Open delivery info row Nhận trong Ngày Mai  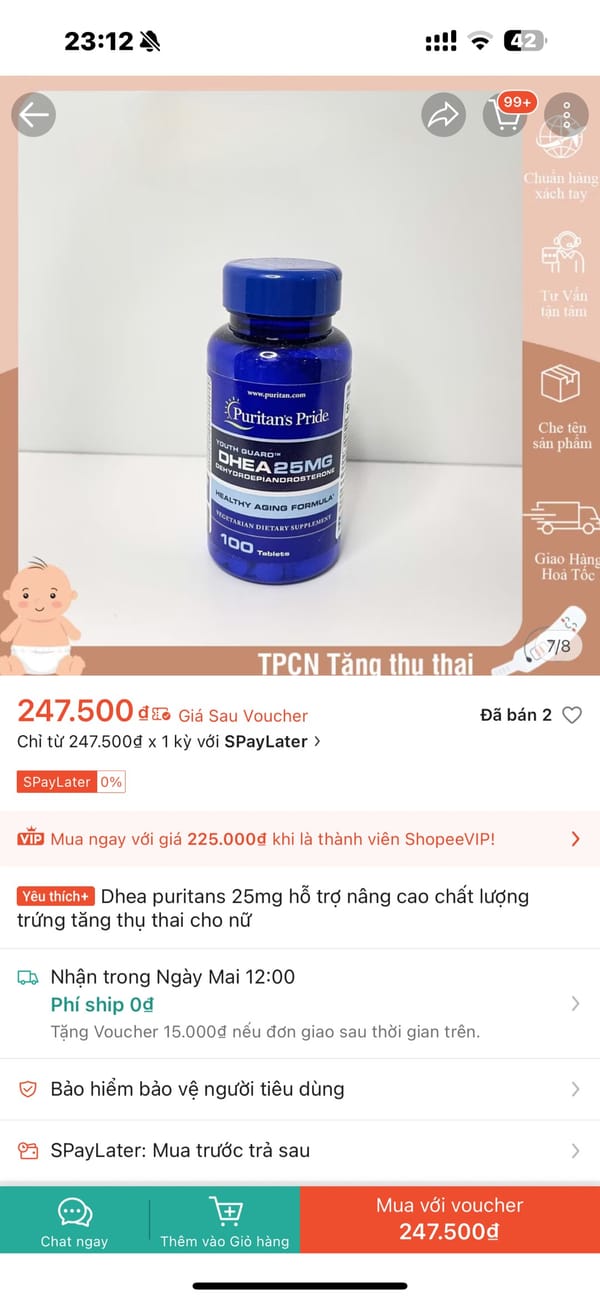300,1003
